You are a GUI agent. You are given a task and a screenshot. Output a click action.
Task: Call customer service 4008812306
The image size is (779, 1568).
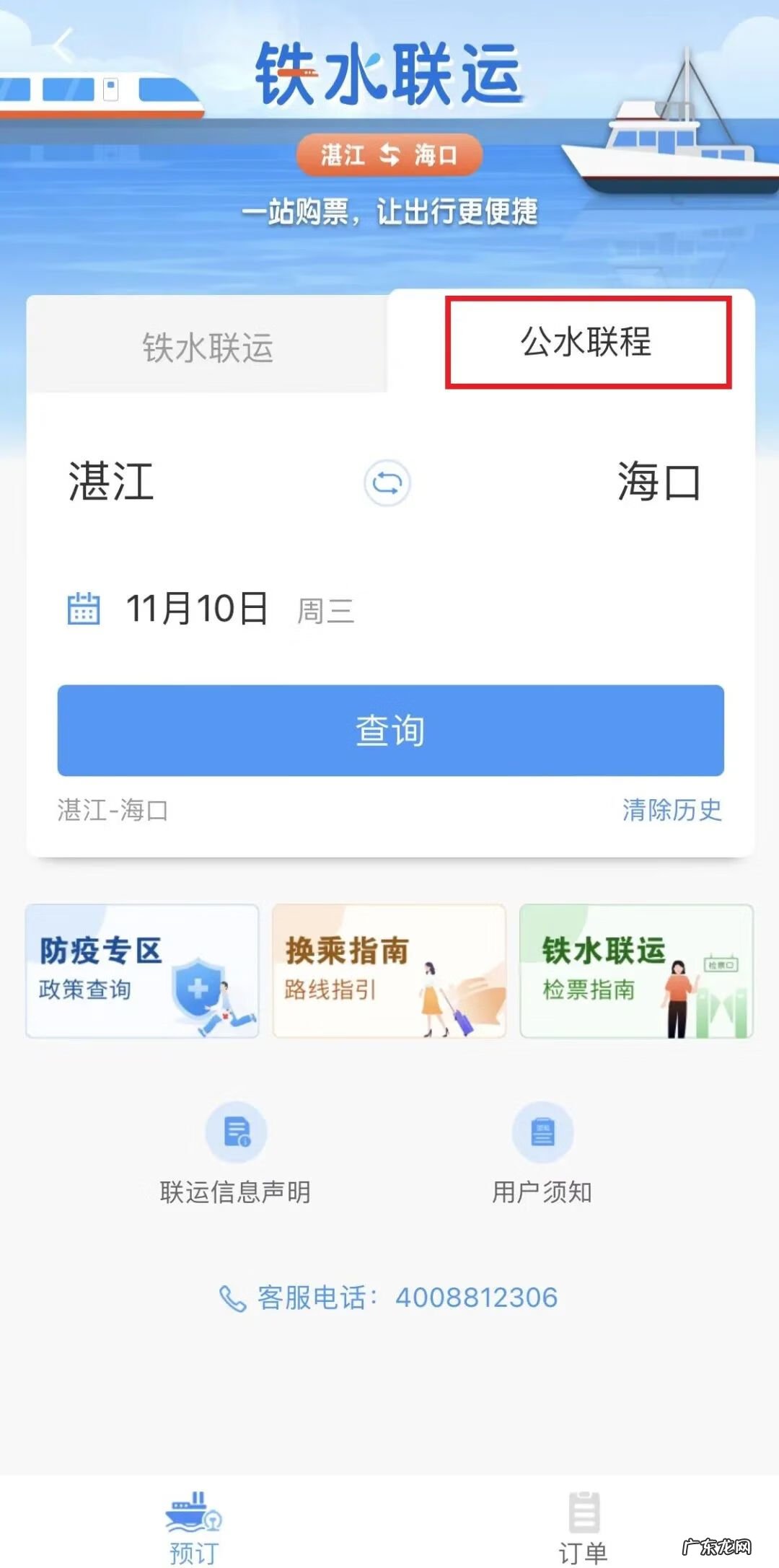click(x=389, y=1298)
